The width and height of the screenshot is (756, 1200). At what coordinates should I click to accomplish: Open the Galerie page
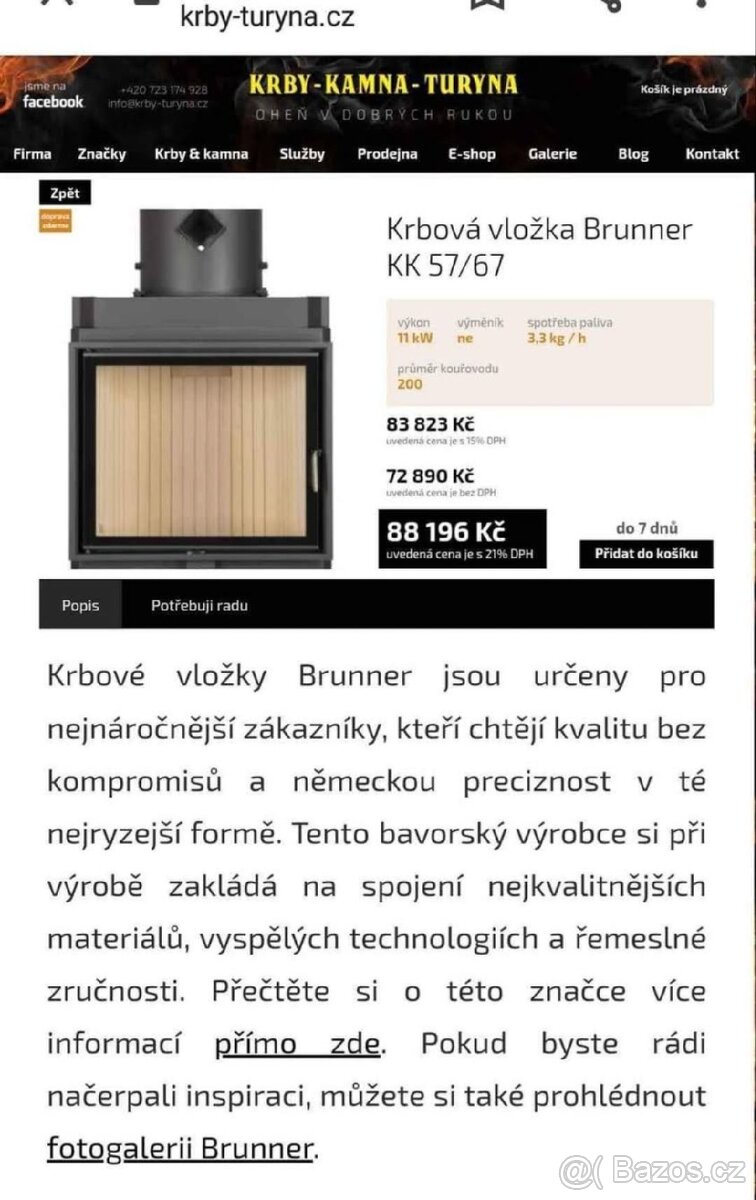coord(553,154)
